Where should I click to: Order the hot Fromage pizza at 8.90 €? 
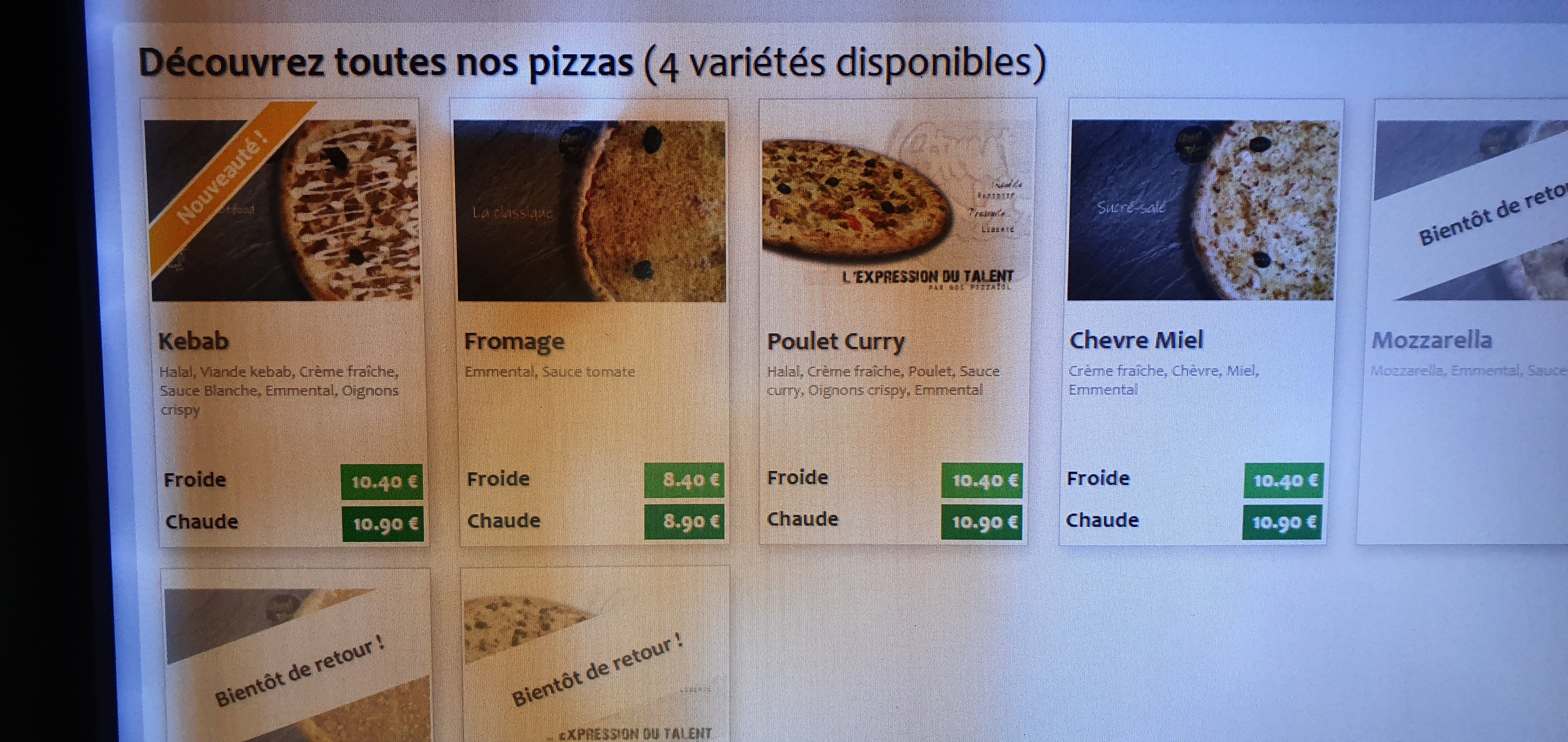tap(684, 521)
